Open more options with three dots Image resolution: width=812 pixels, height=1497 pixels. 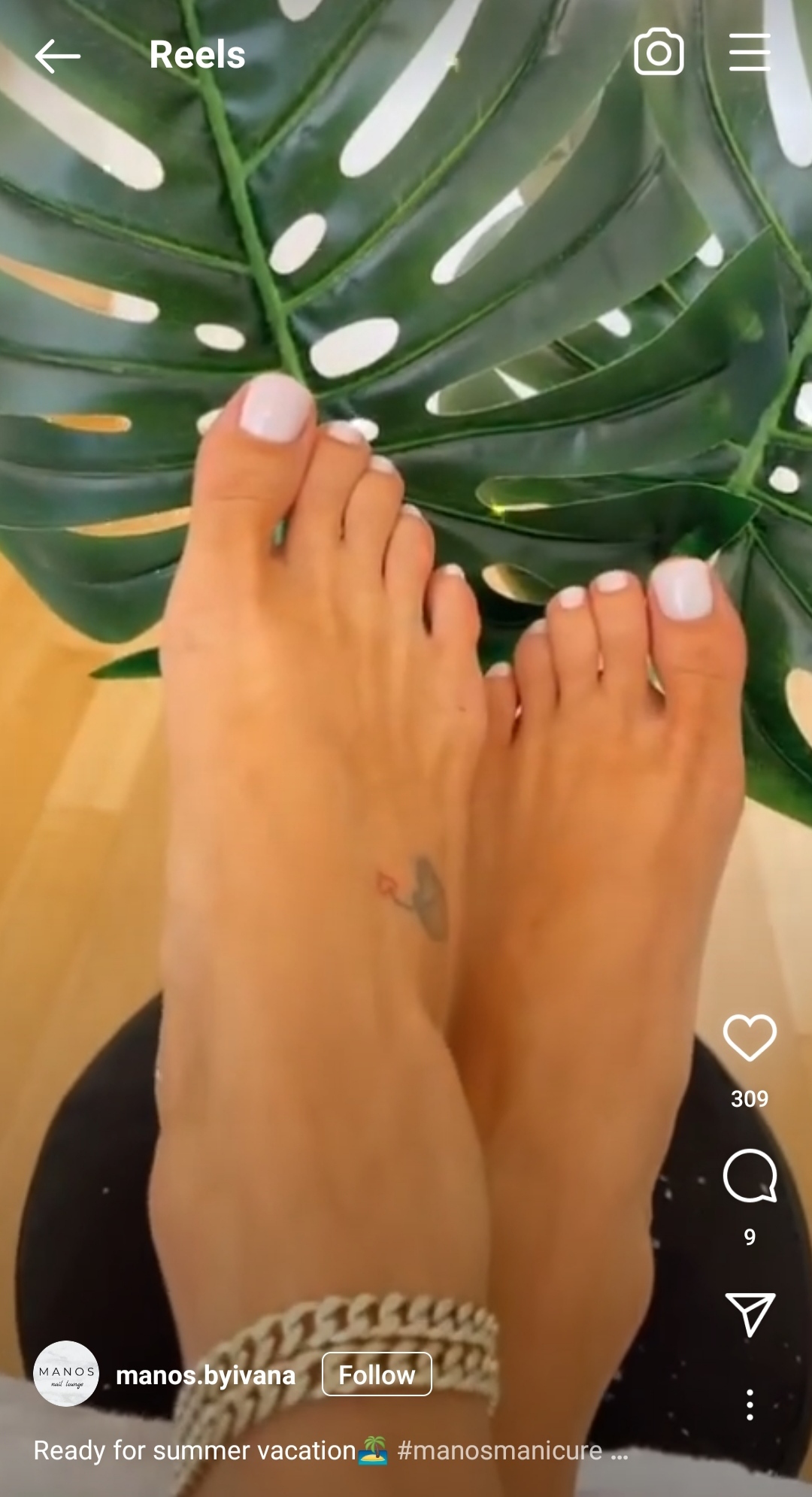point(750,1405)
